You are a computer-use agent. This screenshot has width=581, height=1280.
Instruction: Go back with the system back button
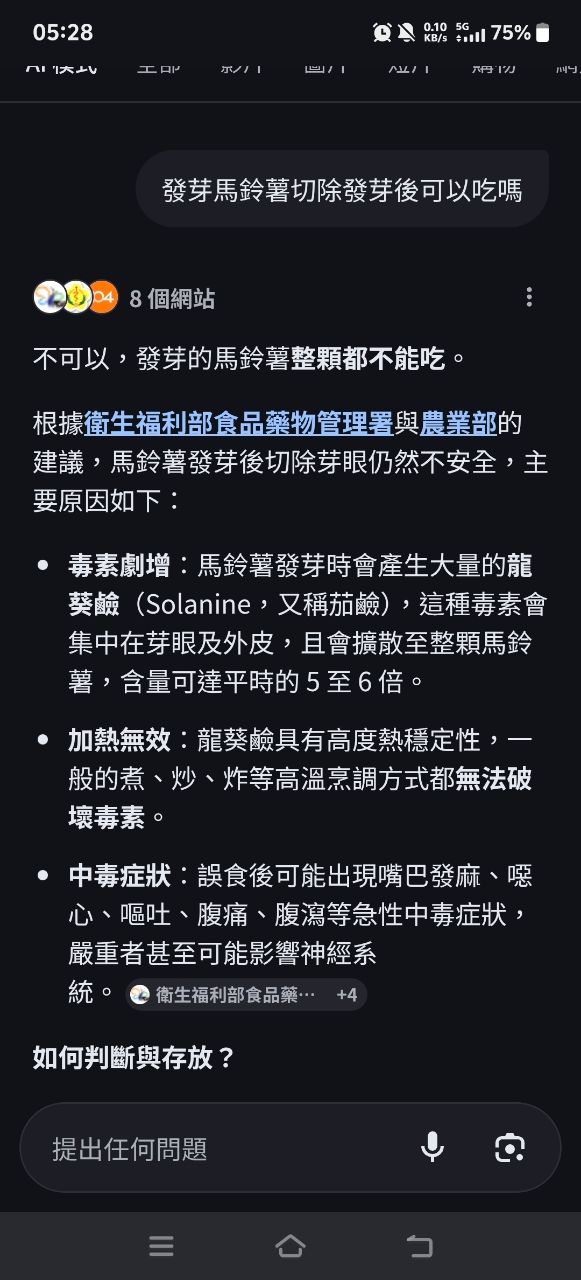click(419, 1246)
